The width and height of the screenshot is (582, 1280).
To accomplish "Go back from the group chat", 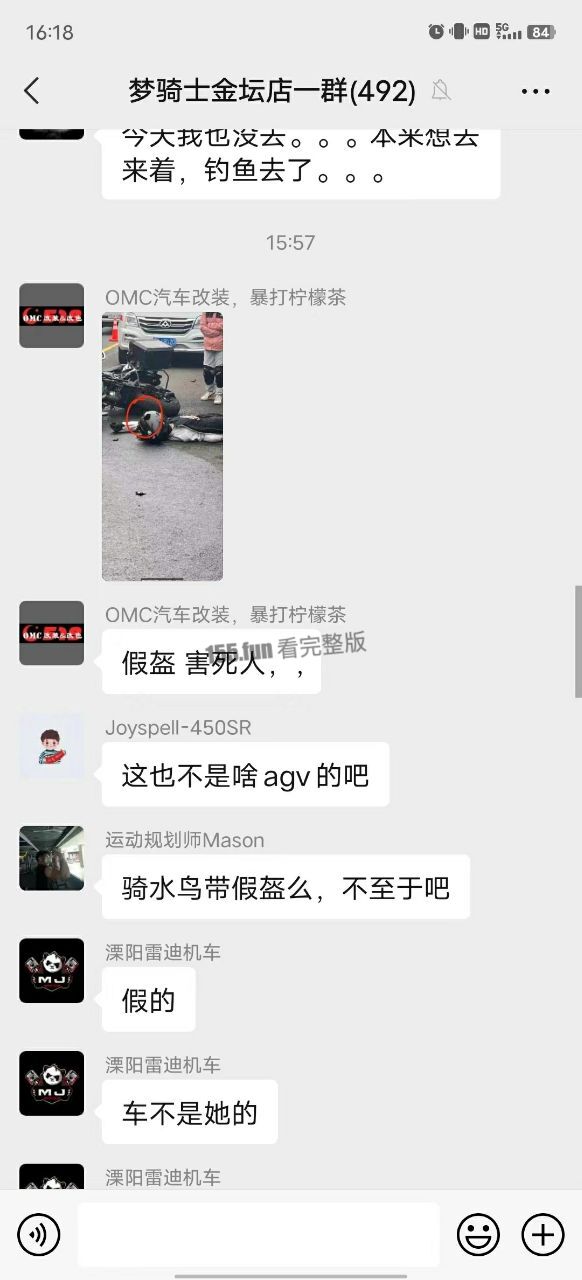I will point(32,91).
